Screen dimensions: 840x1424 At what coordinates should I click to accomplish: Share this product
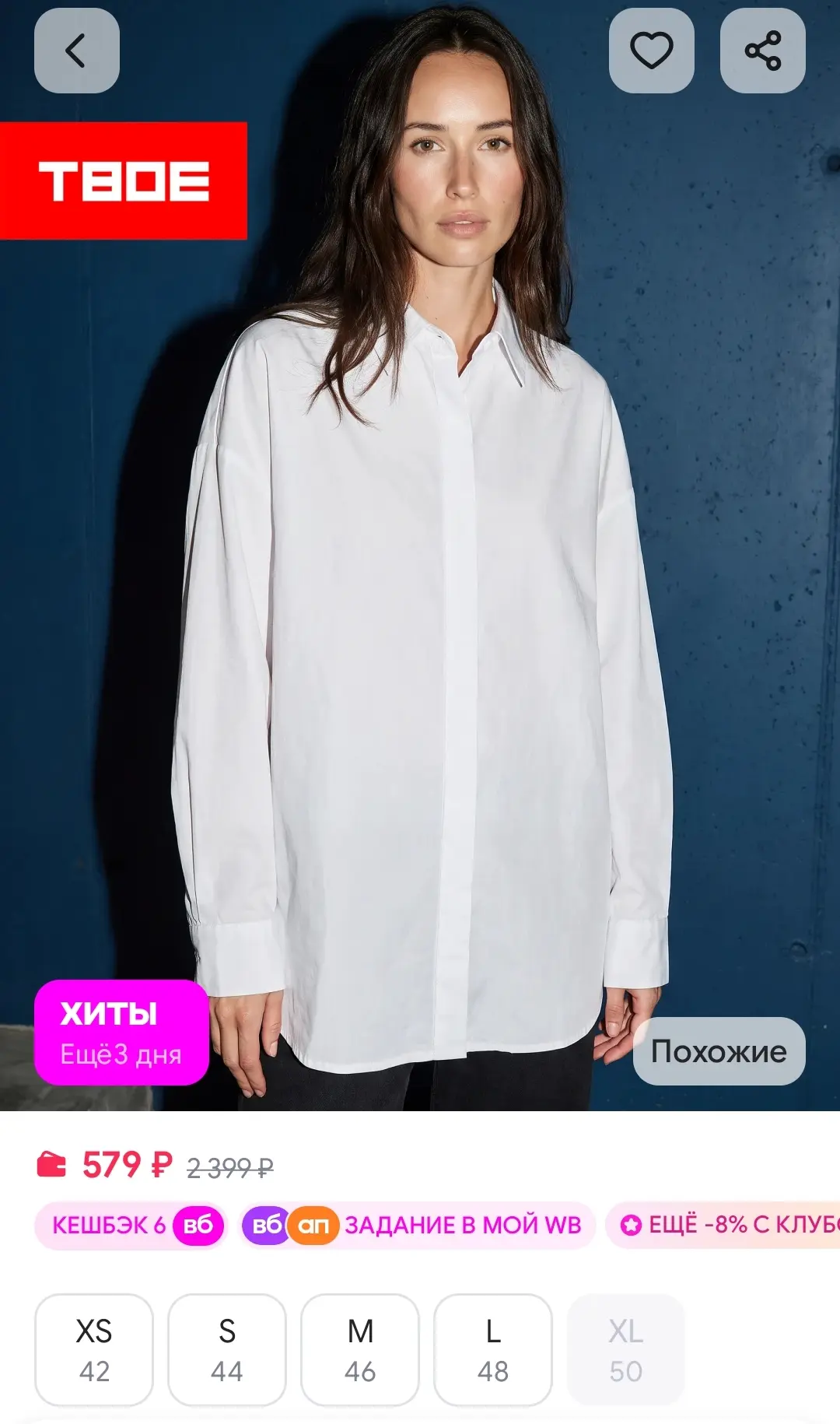click(x=762, y=51)
